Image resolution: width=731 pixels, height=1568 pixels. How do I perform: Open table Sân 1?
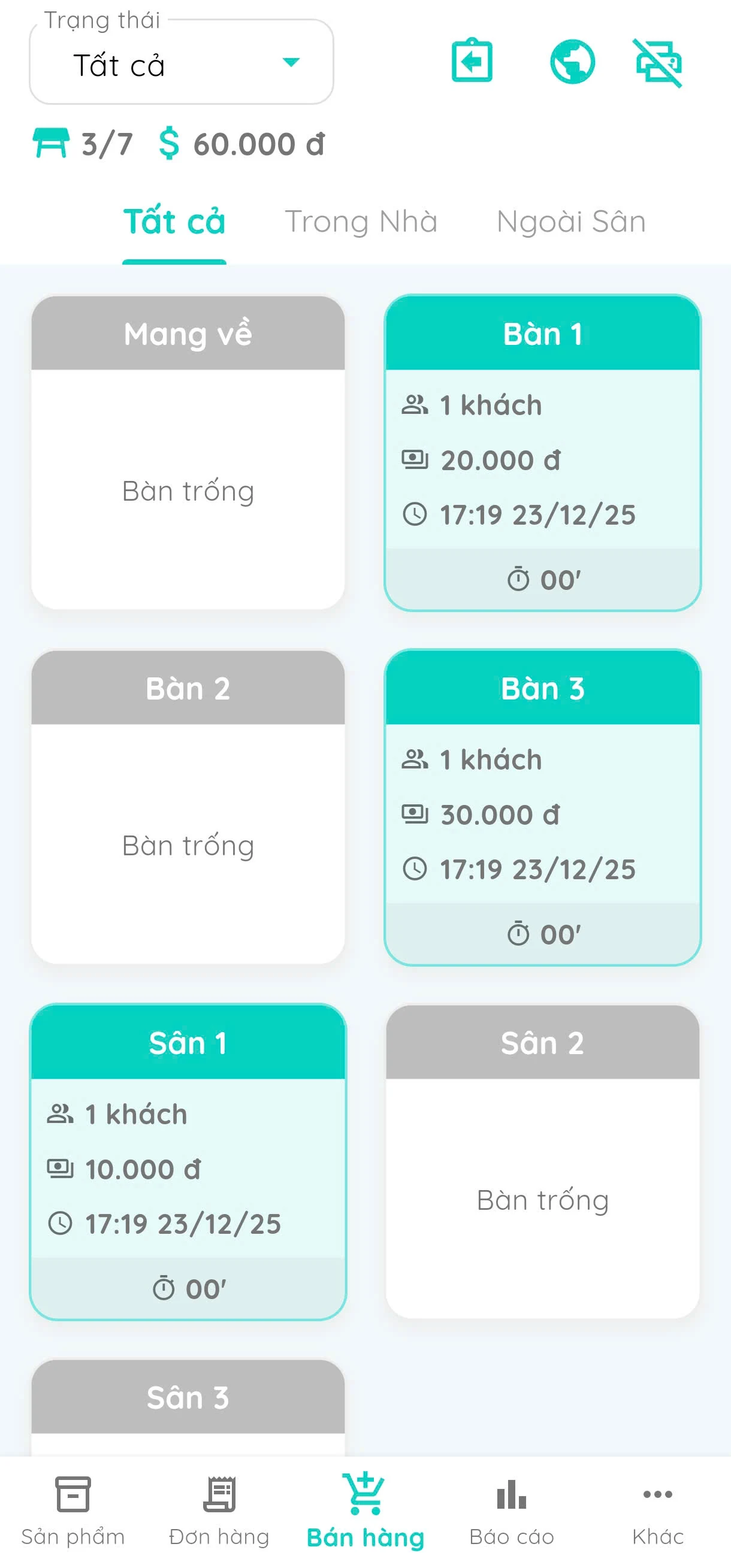(188, 1161)
